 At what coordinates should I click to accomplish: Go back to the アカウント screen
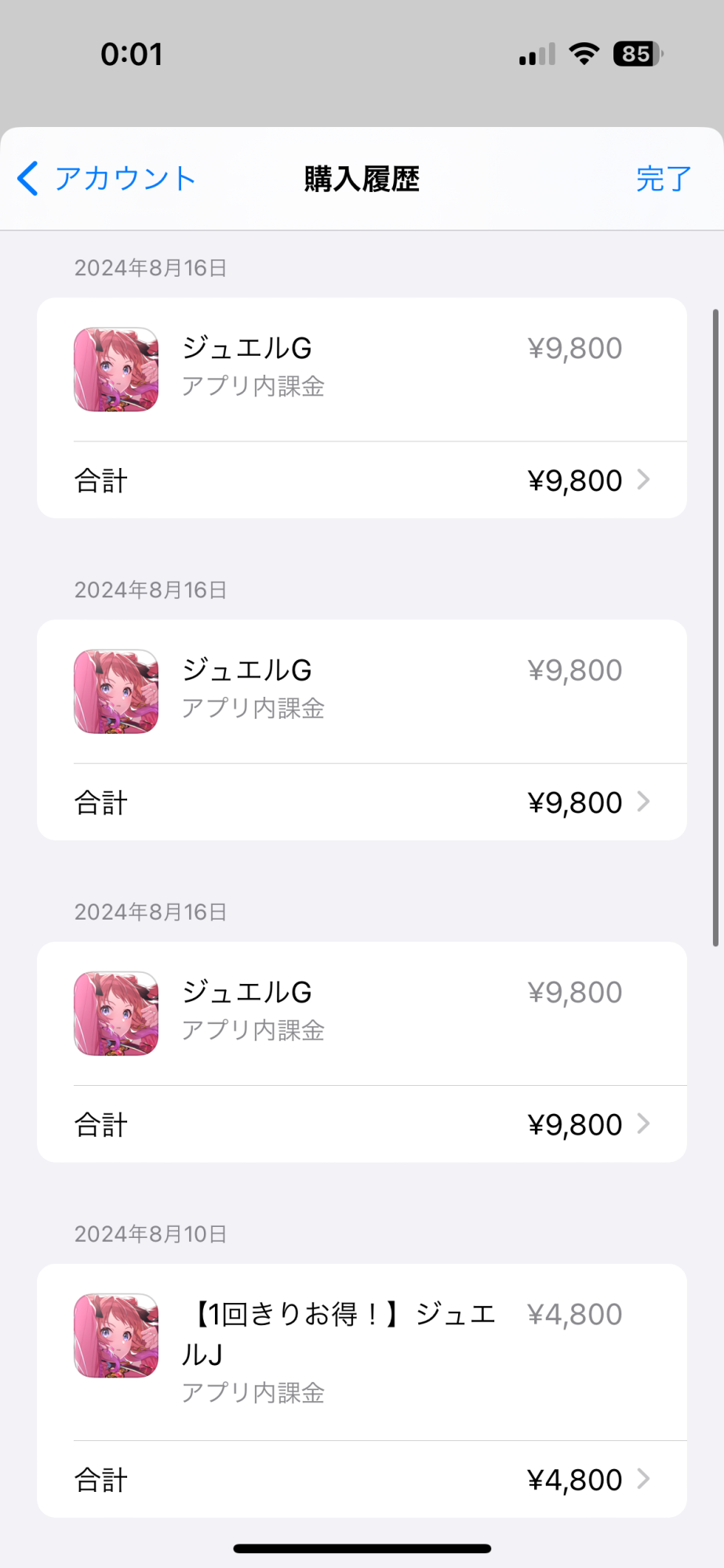click(106, 179)
